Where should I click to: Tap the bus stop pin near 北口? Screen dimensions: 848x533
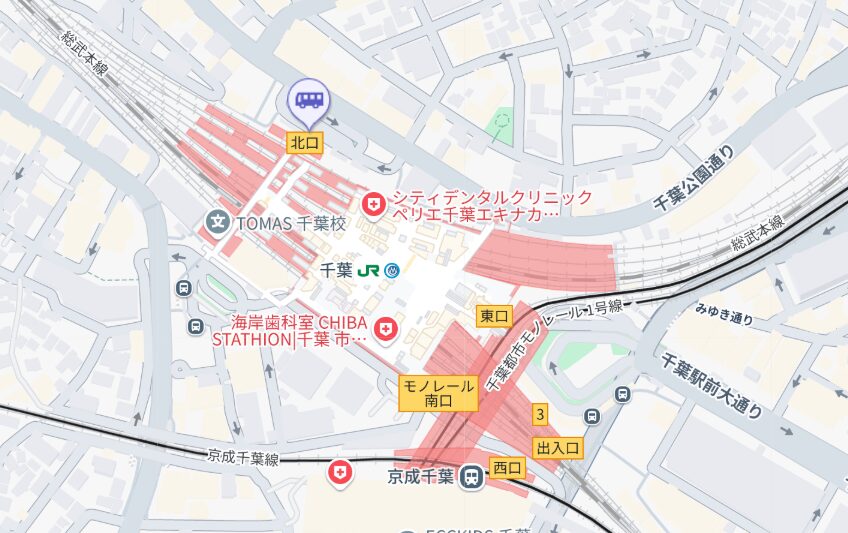307,99
